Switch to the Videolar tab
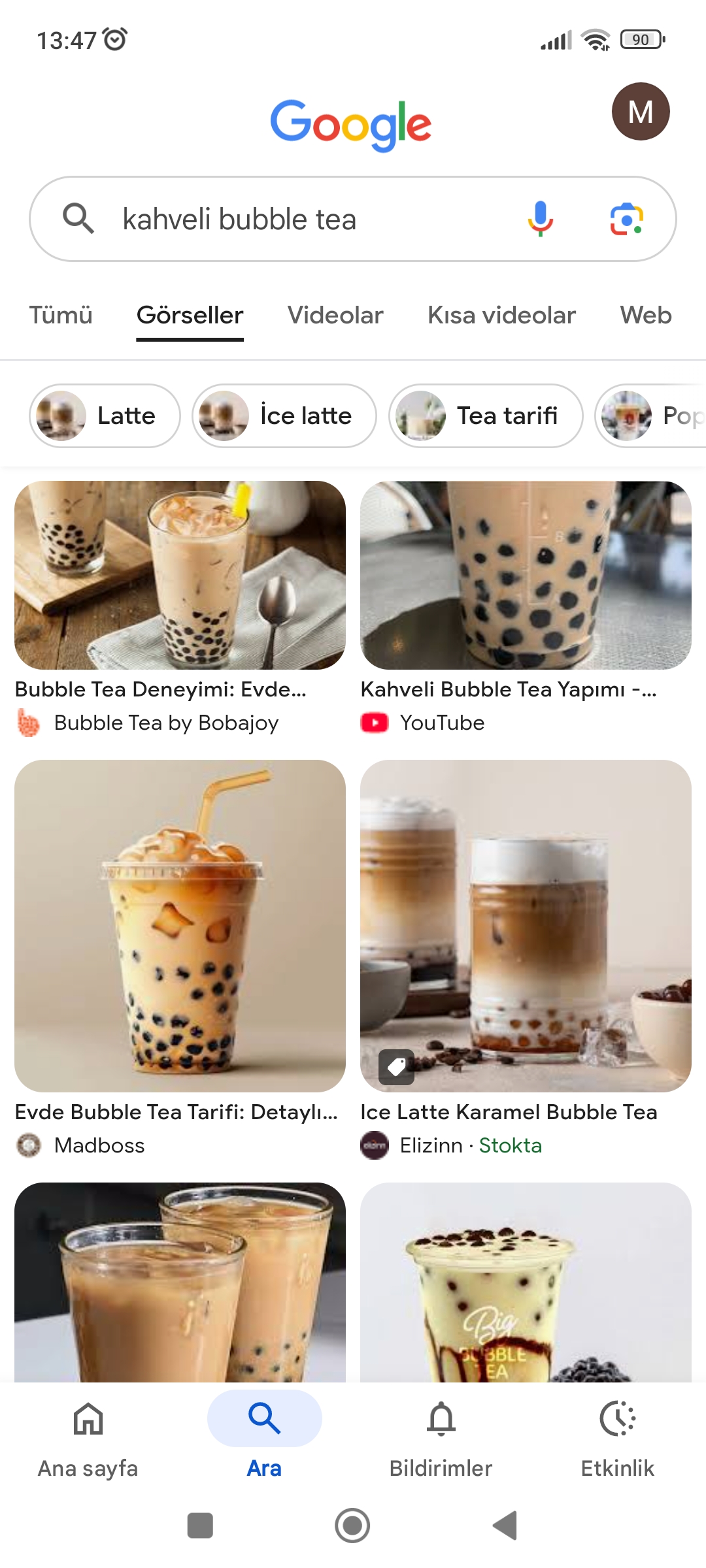Viewport: 706px width, 1568px height. [x=335, y=316]
